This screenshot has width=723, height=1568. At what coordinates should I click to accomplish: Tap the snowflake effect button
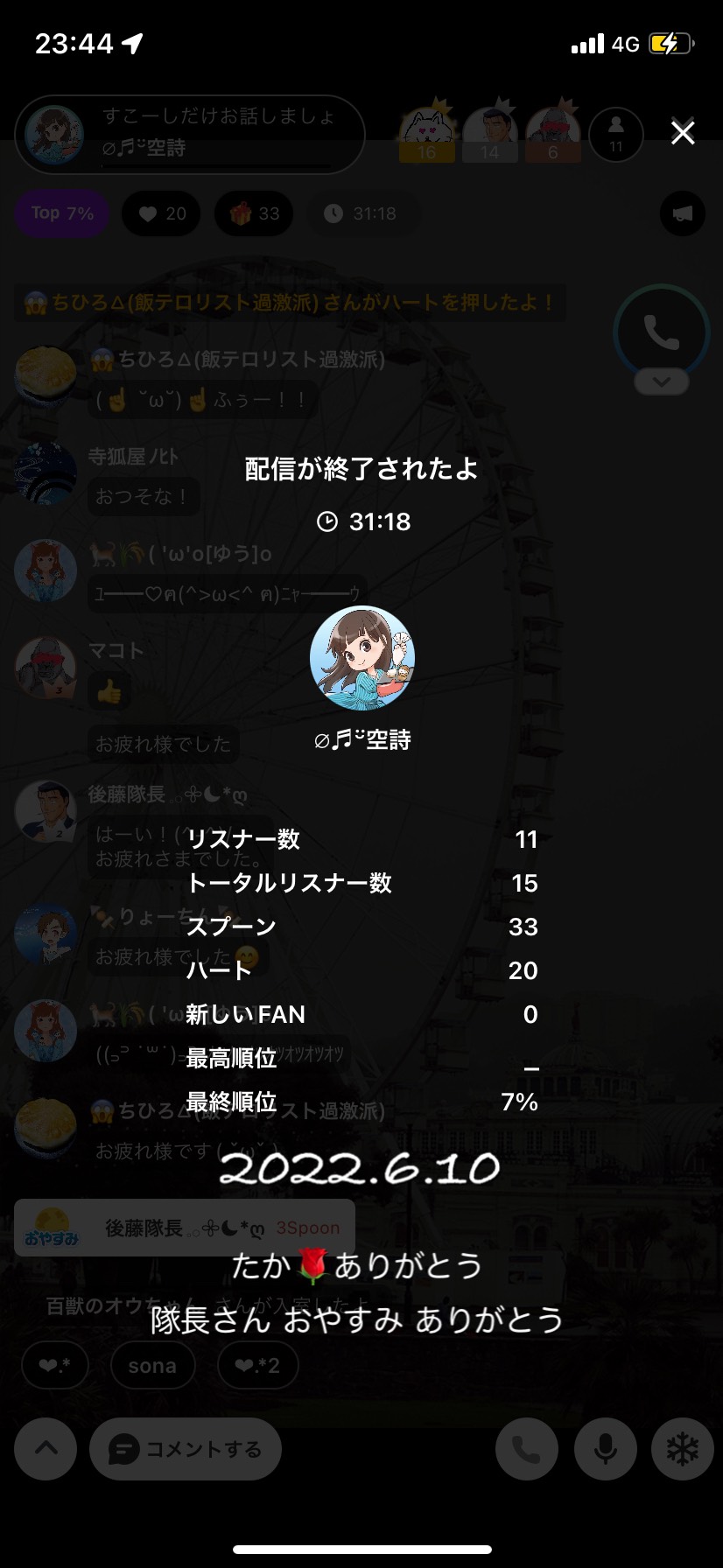[683, 1449]
